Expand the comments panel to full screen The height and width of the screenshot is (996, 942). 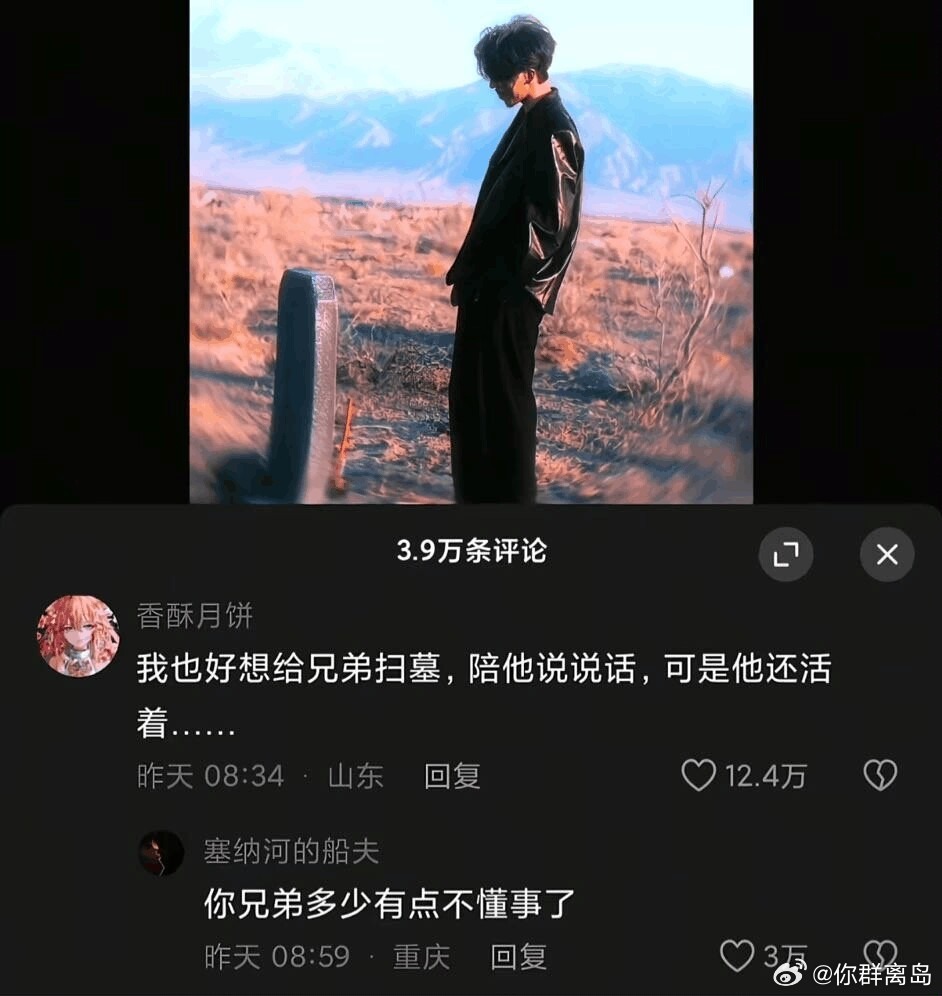(785, 554)
